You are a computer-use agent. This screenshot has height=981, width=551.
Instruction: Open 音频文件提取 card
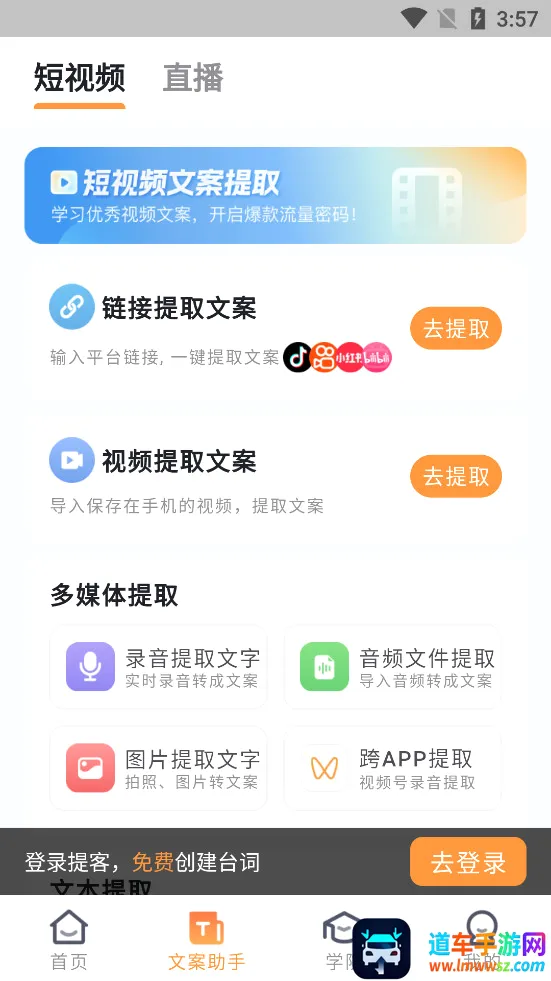[393, 667]
